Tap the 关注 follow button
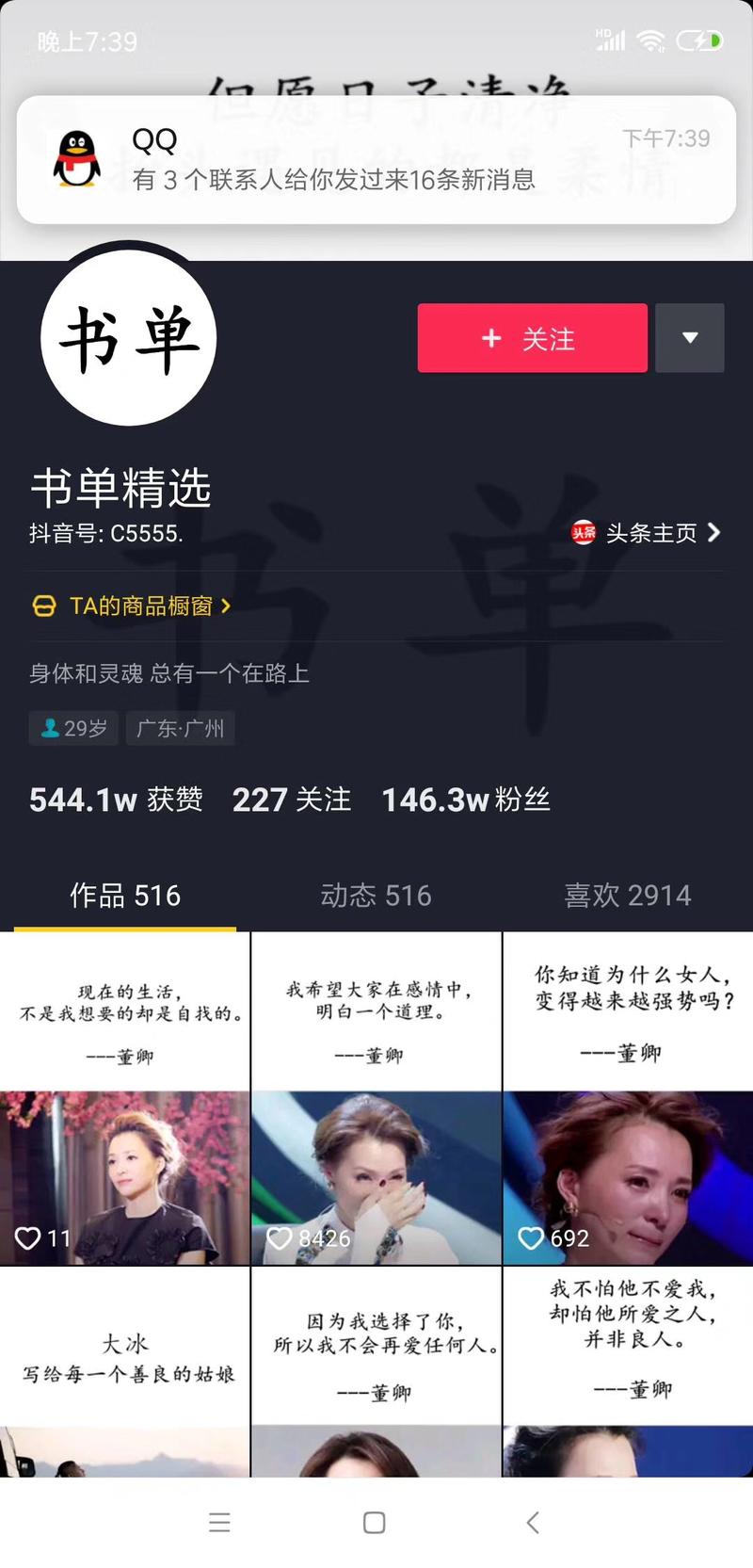This screenshot has width=753, height=1568. (x=532, y=337)
